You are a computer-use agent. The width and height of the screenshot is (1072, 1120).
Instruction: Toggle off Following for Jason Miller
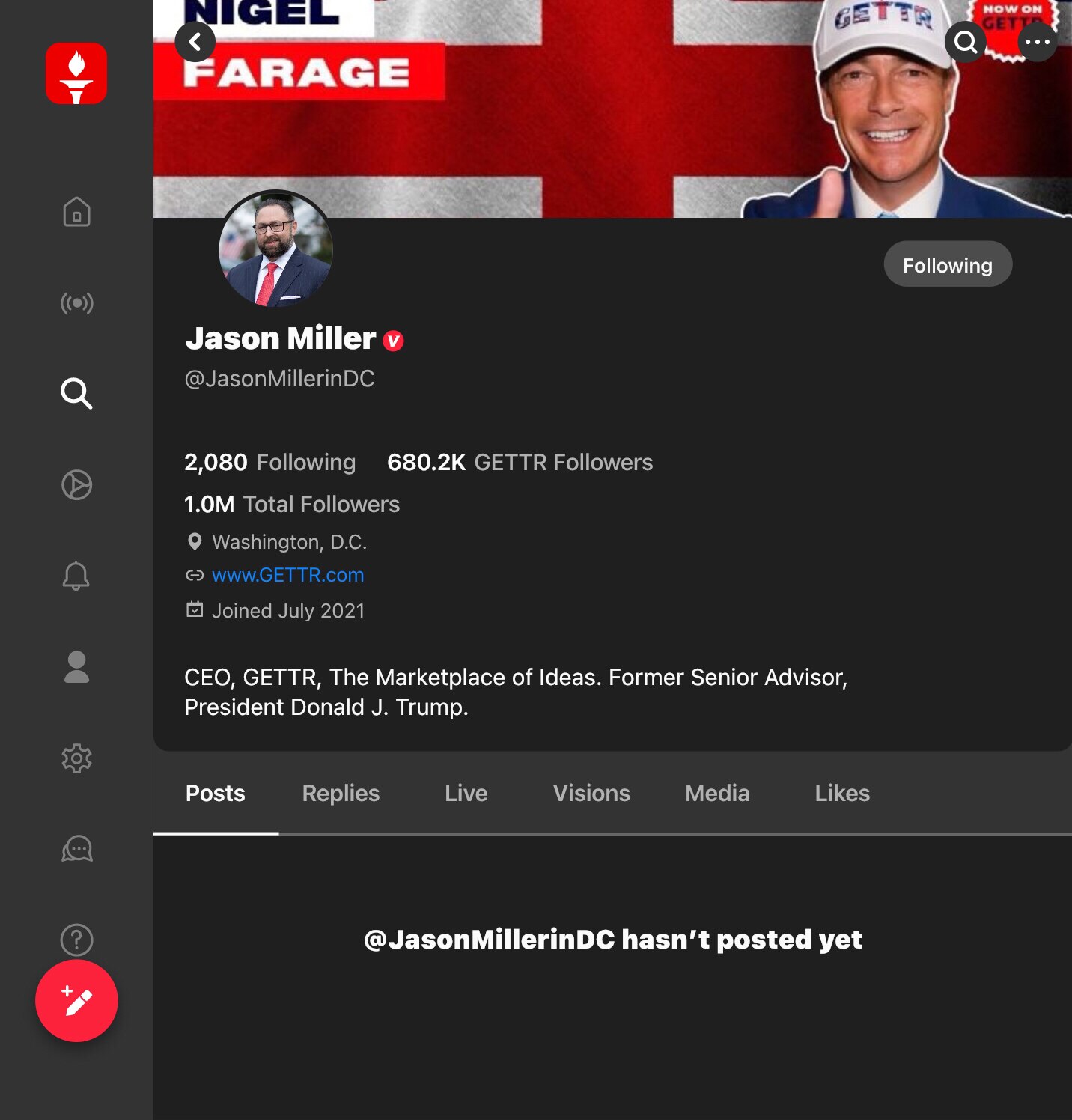click(948, 264)
